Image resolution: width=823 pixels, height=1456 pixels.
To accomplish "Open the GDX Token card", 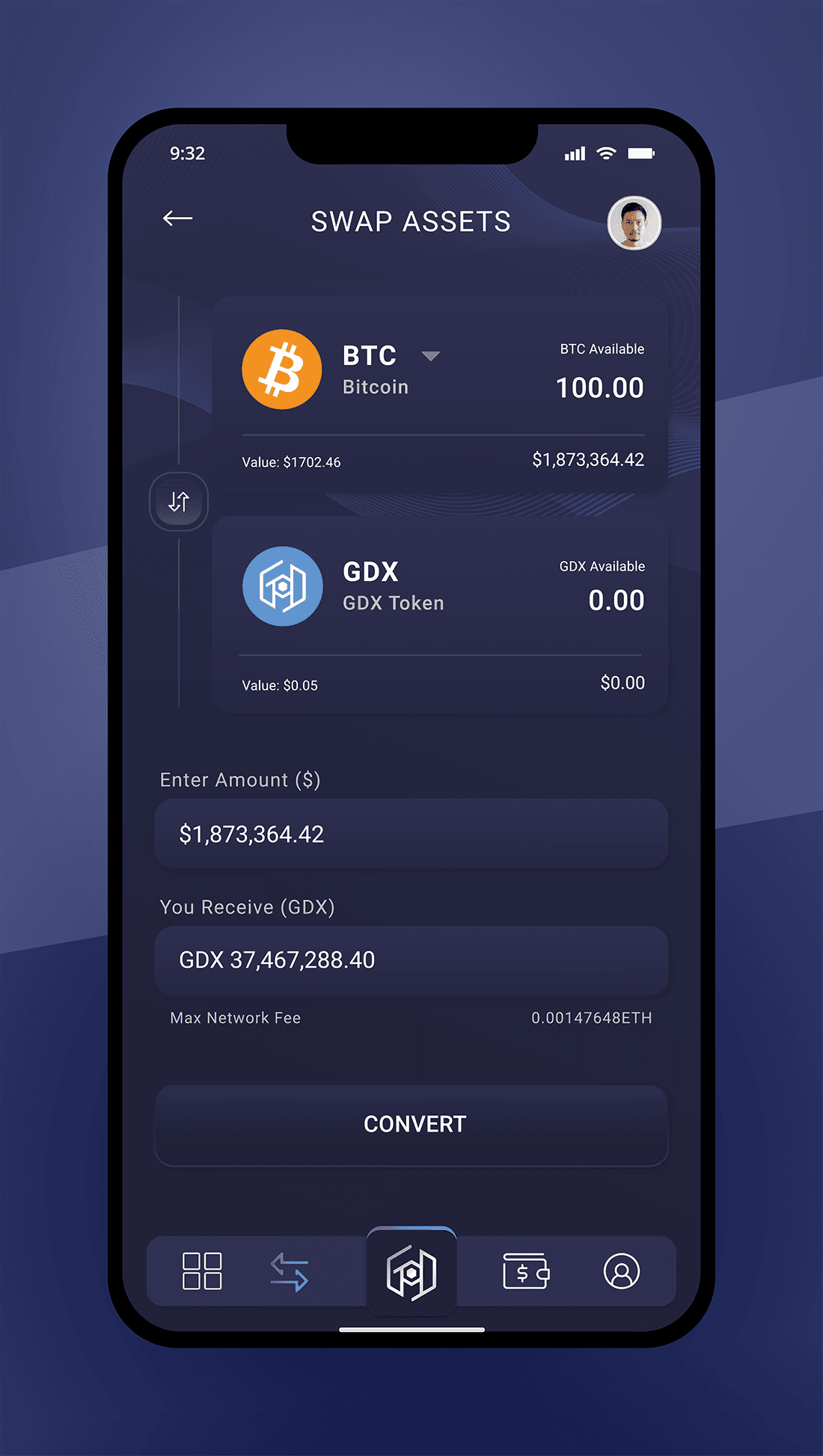I will (440, 615).
